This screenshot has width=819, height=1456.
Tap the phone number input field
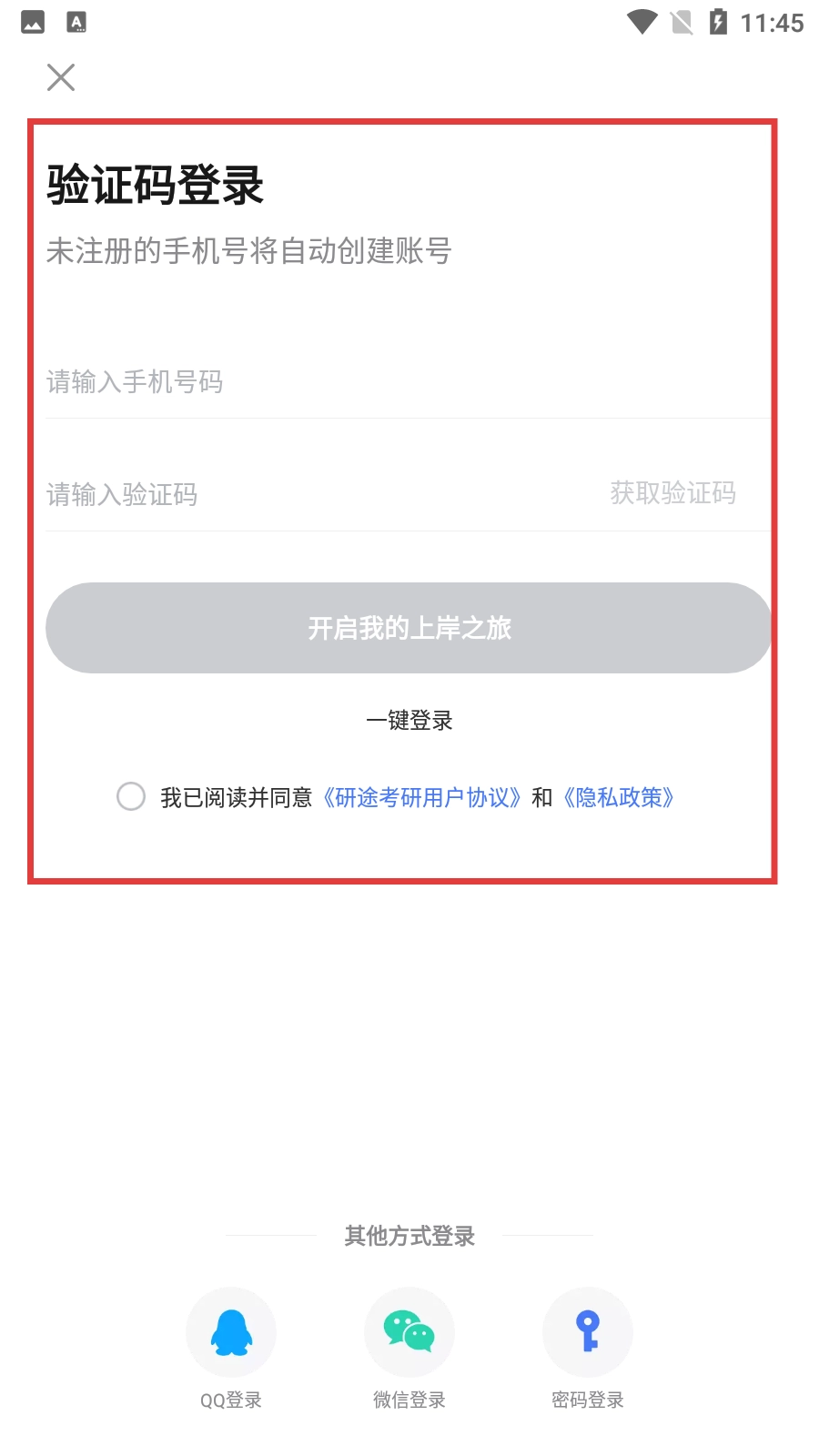point(364,382)
